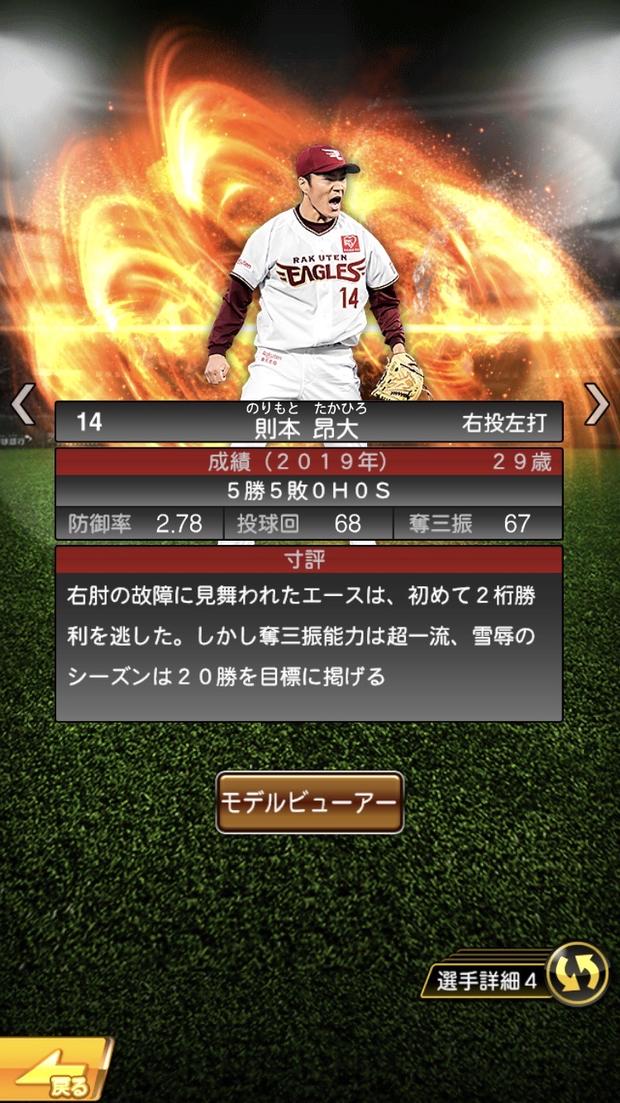Open the モデルビューアー model viewer

point(310,802)
